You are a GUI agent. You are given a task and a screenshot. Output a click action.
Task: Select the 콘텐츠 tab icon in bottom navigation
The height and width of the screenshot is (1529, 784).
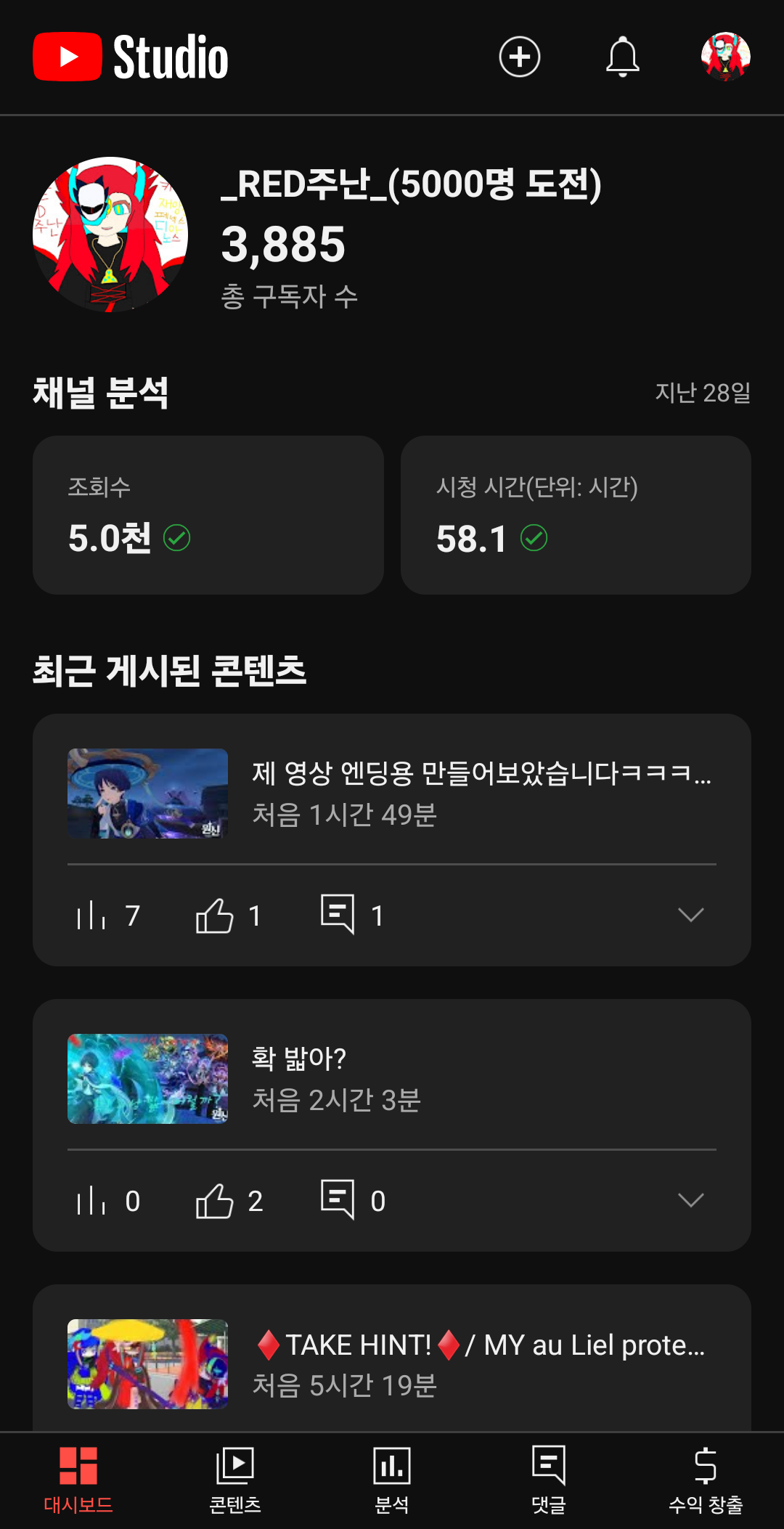coord(235,1467)
